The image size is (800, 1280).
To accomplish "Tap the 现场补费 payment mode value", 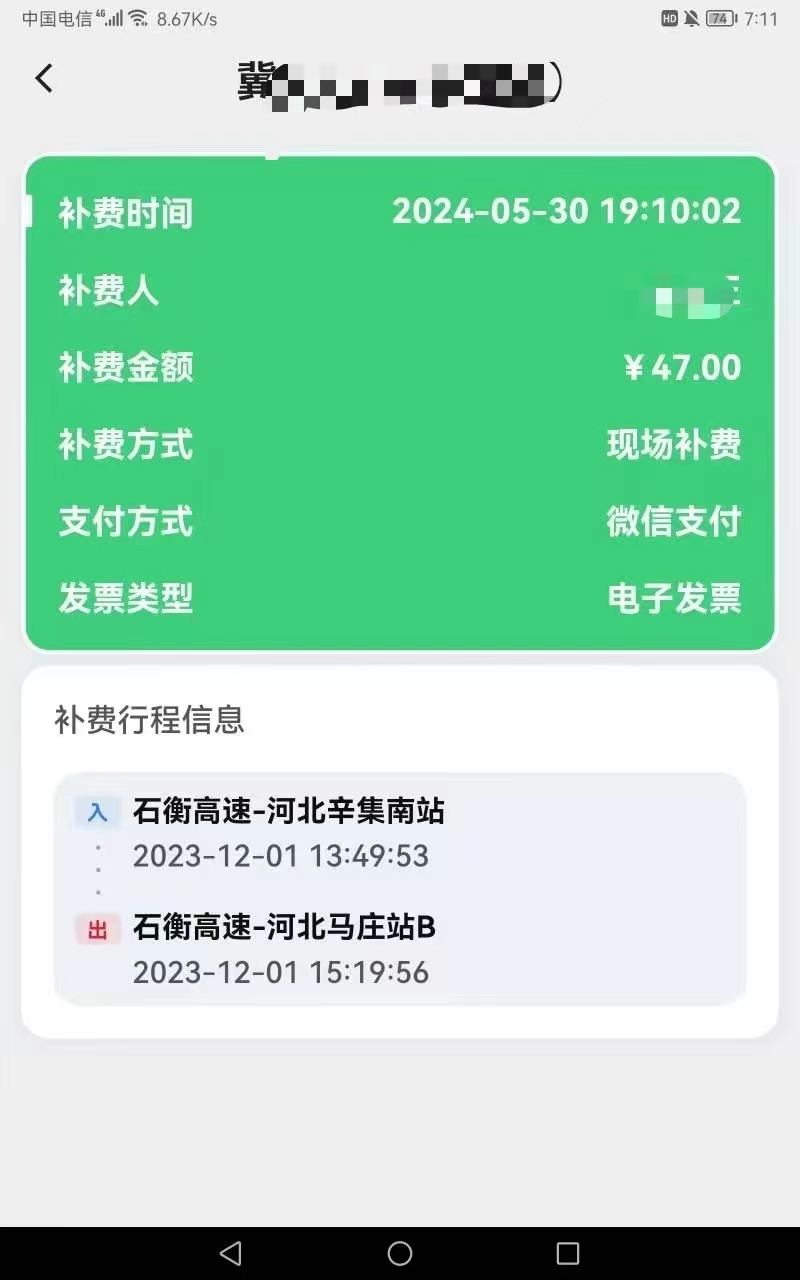I will click(x=674, y=445).
